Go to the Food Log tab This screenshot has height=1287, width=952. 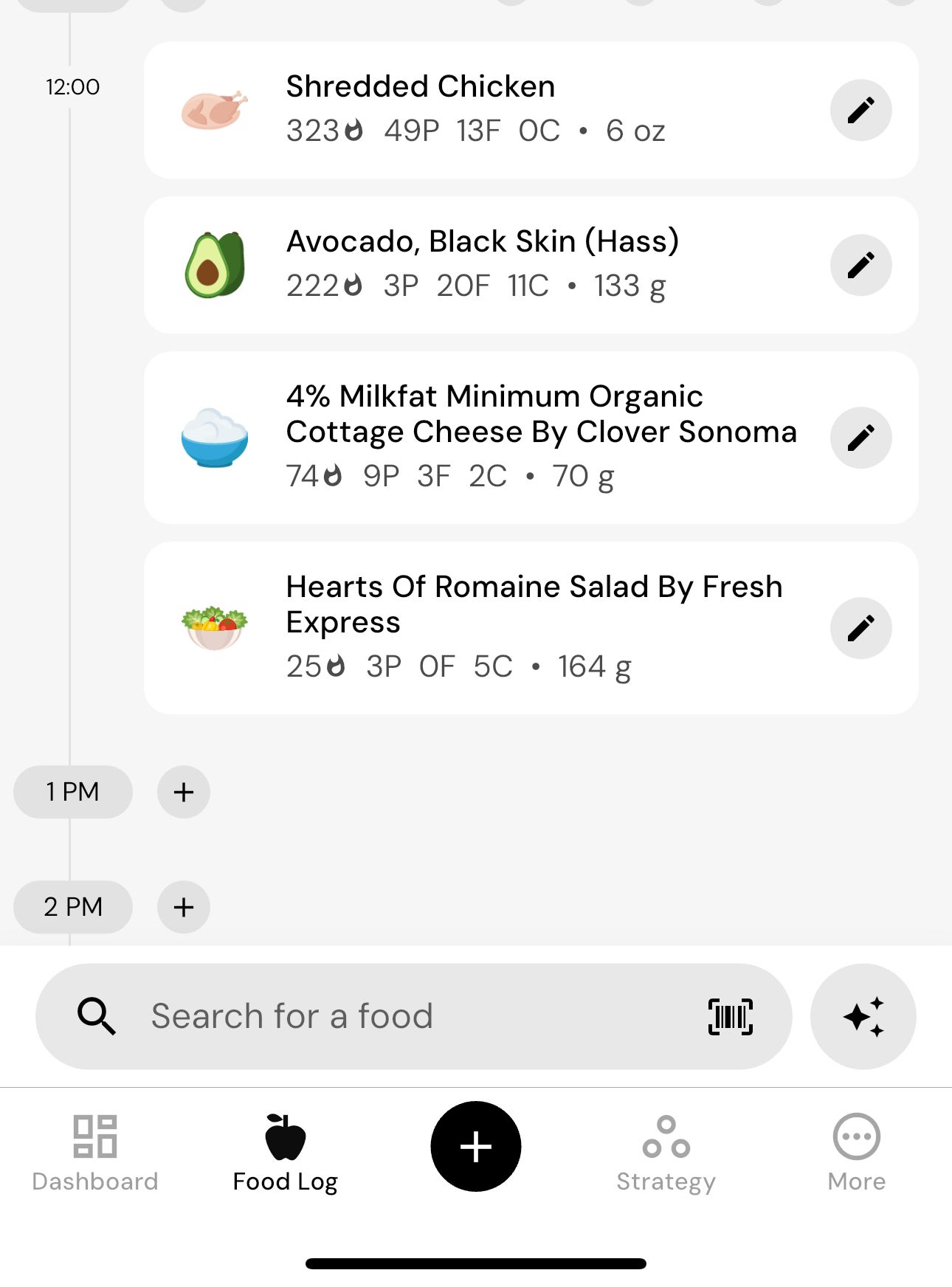(286, 1153)
